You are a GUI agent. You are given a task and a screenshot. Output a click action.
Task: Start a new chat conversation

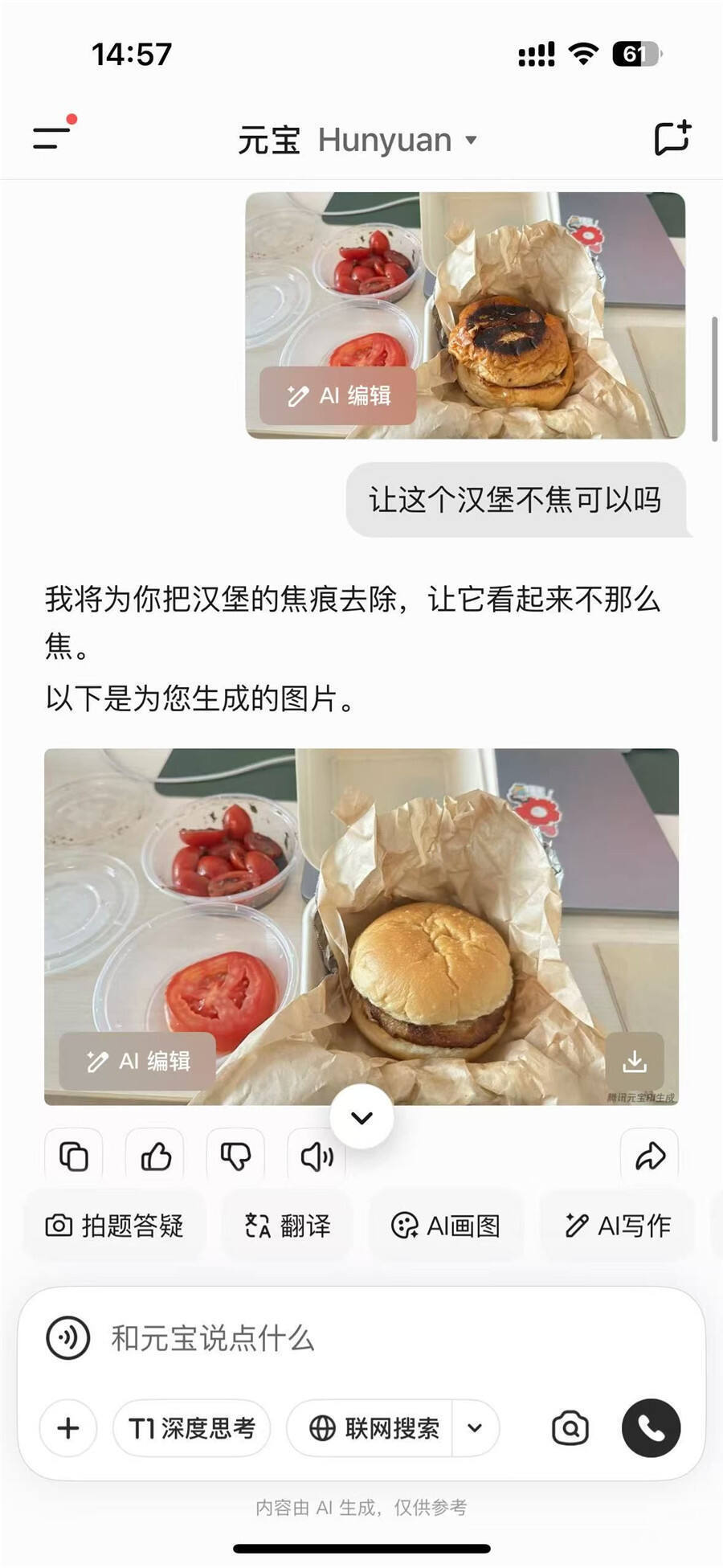click(x=672, y=138)
